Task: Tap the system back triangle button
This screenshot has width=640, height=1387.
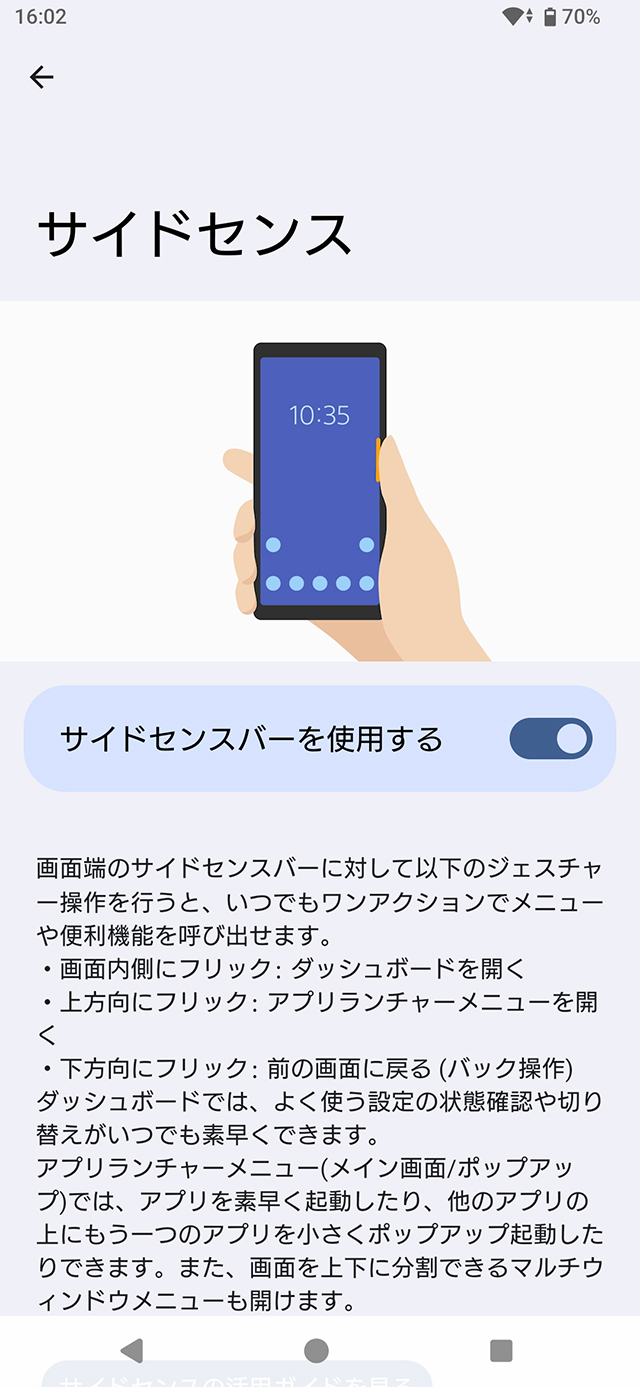Action: click(131, 1351)
